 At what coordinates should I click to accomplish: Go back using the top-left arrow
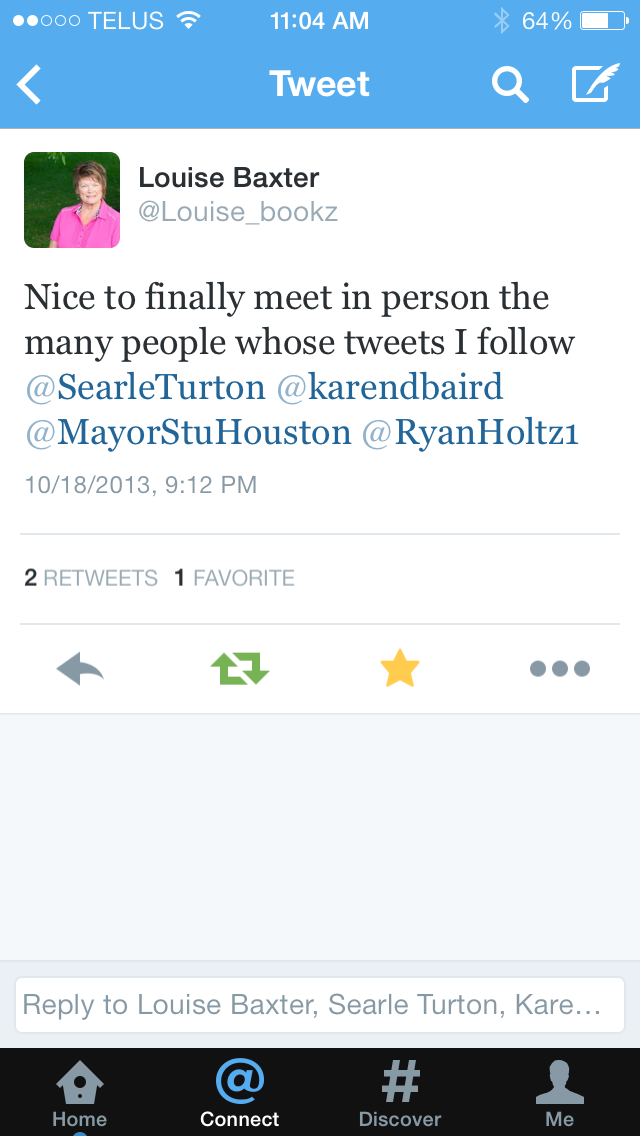[x=30, y=85]
